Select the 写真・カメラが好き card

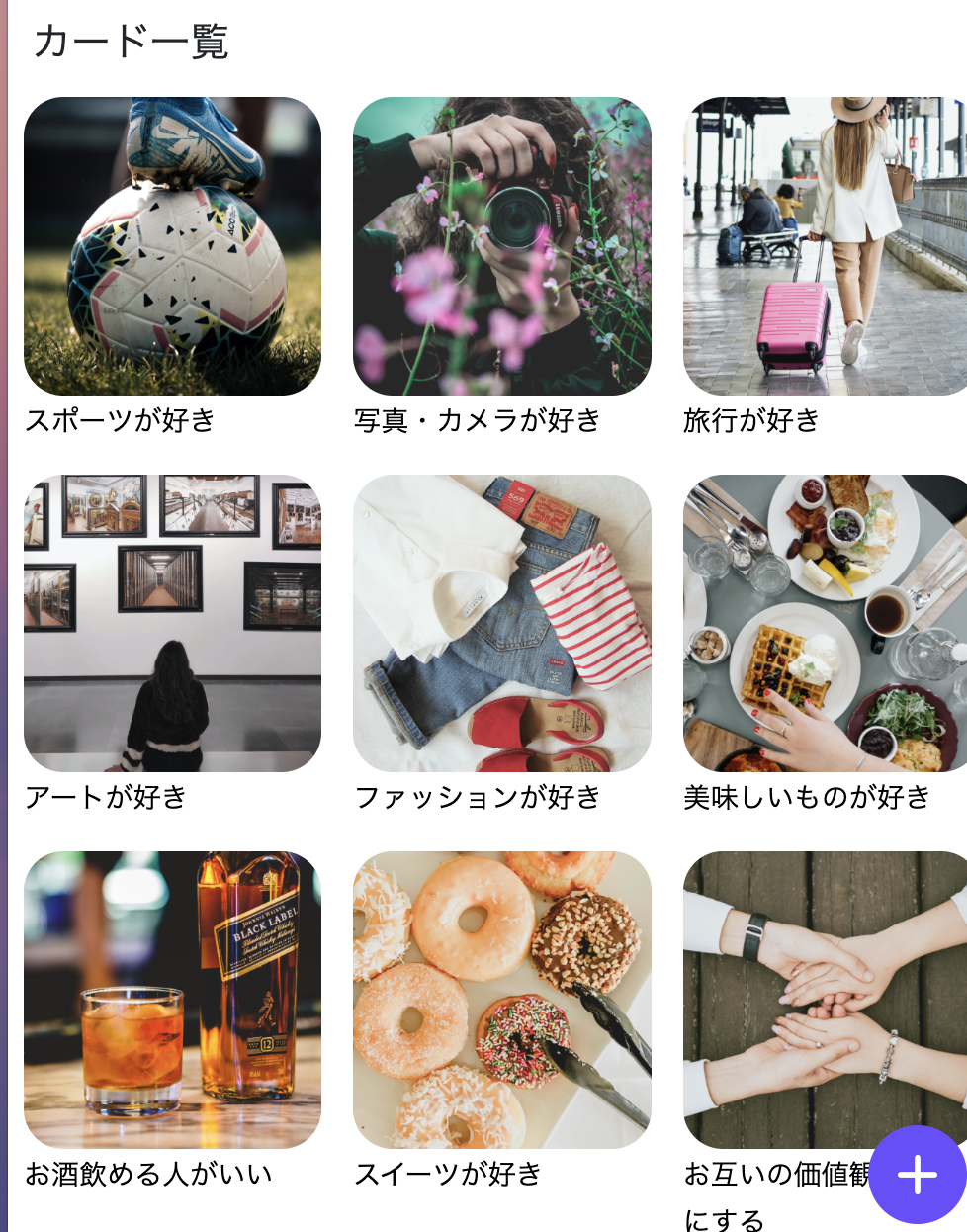(501, 246)
